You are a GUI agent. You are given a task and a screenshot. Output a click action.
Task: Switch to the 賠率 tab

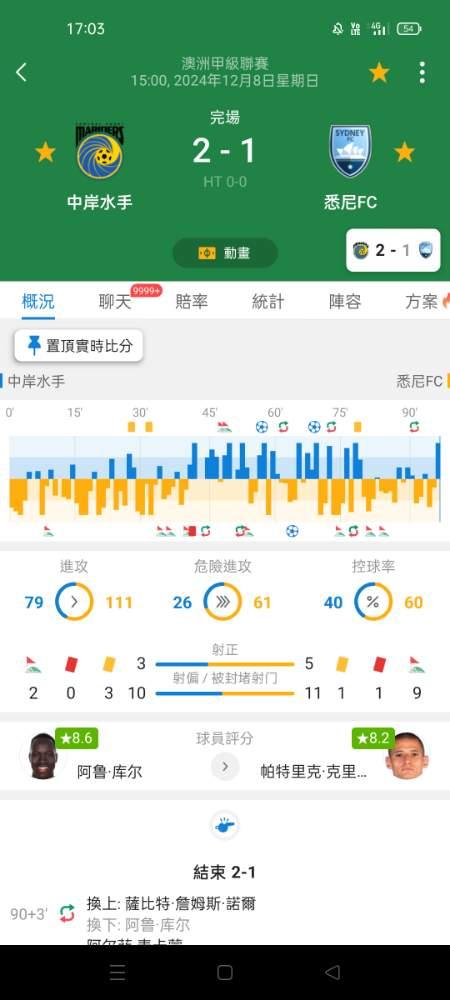(x=192, y=302)
